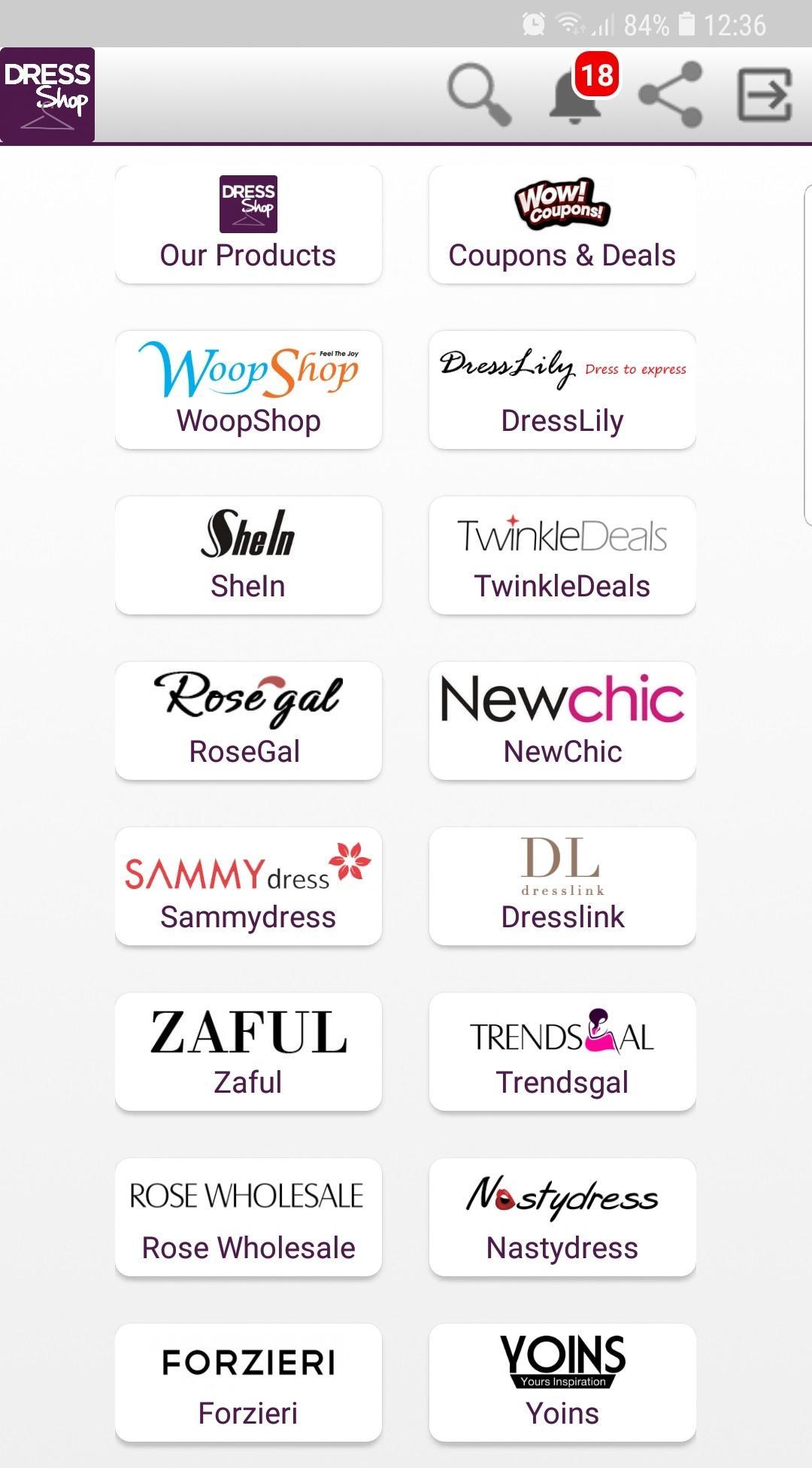812x1468 pixels.
Task: Tap the Forzieri card
Action: pos(248,1383)
